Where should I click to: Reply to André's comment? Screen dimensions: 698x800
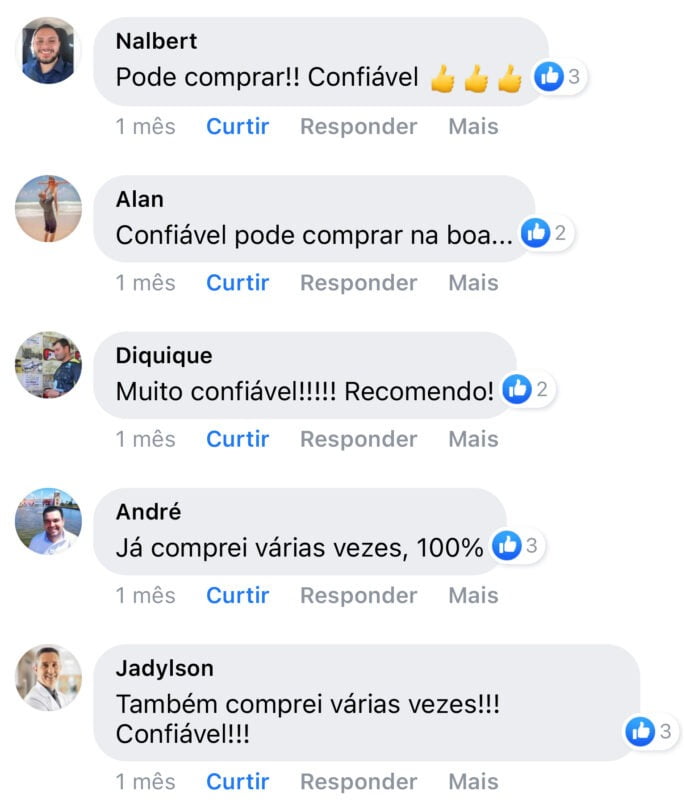pos(358,595)
